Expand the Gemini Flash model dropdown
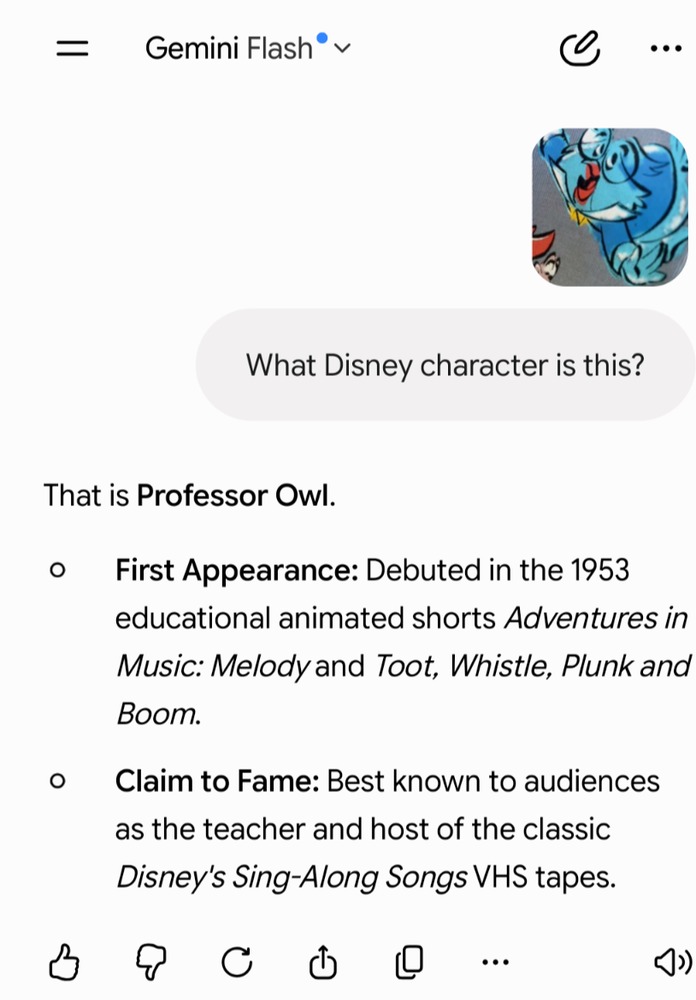This screenshot has height=1000, width=696. pyautogui.click(x=248, y=48)
